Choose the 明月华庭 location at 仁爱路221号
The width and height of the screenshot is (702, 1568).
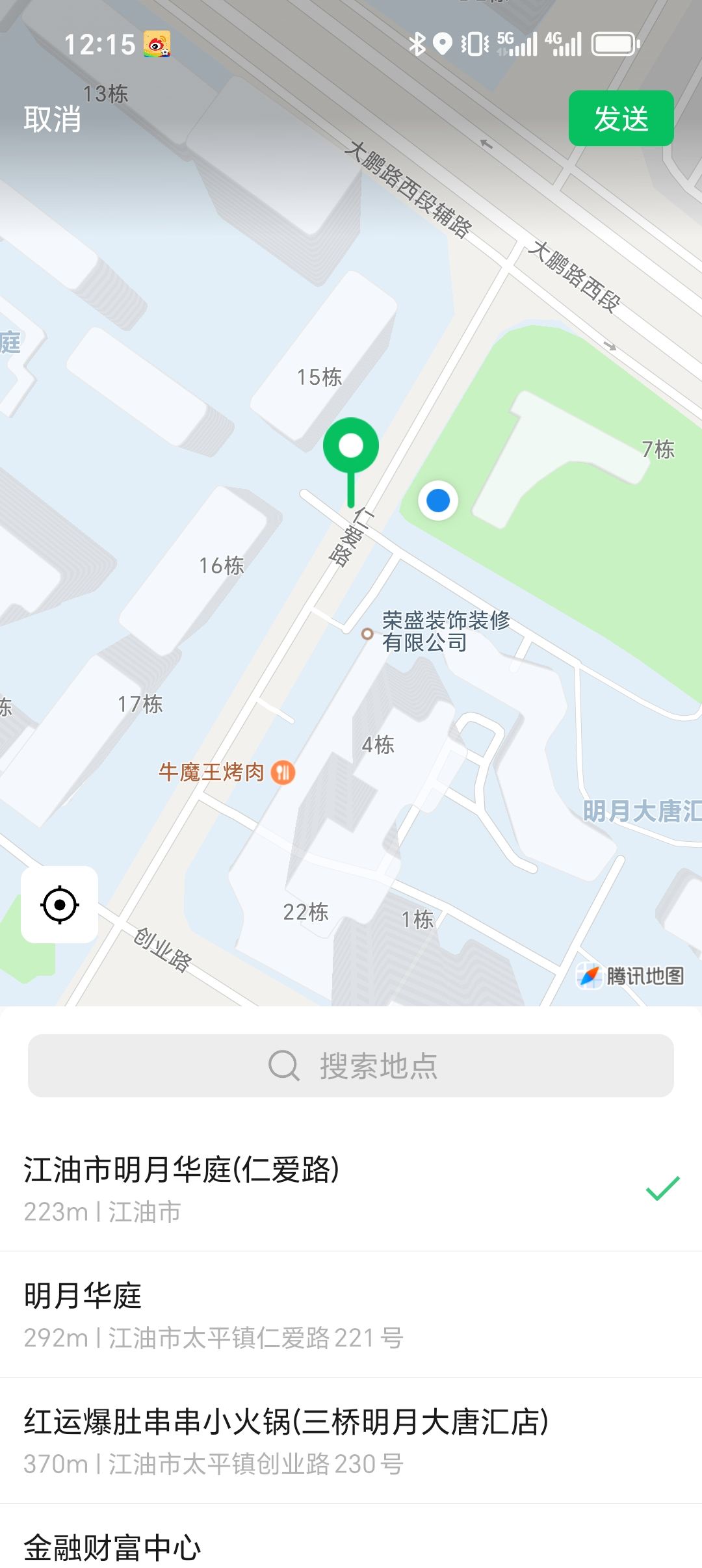[x=351, y=1314]
